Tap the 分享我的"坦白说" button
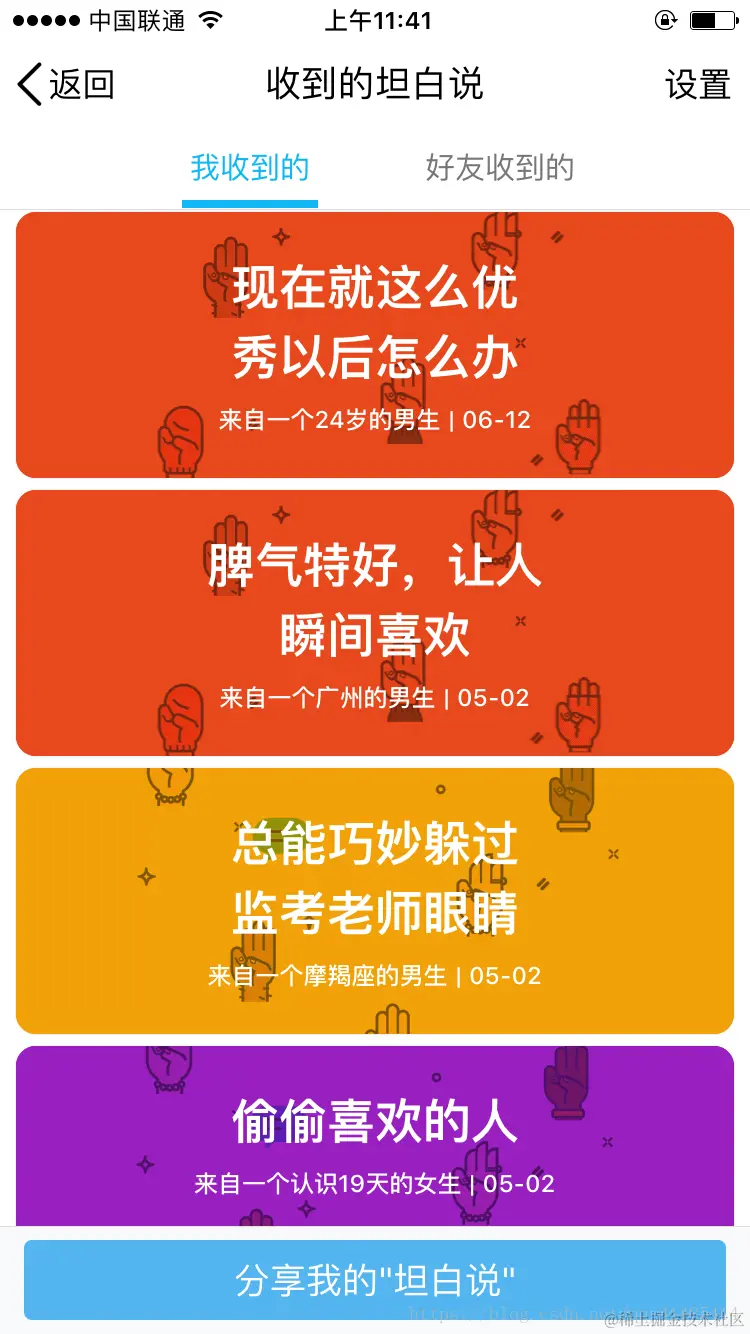The image size is (750, 1334). pyautogui.click(x=375, y=1280)
